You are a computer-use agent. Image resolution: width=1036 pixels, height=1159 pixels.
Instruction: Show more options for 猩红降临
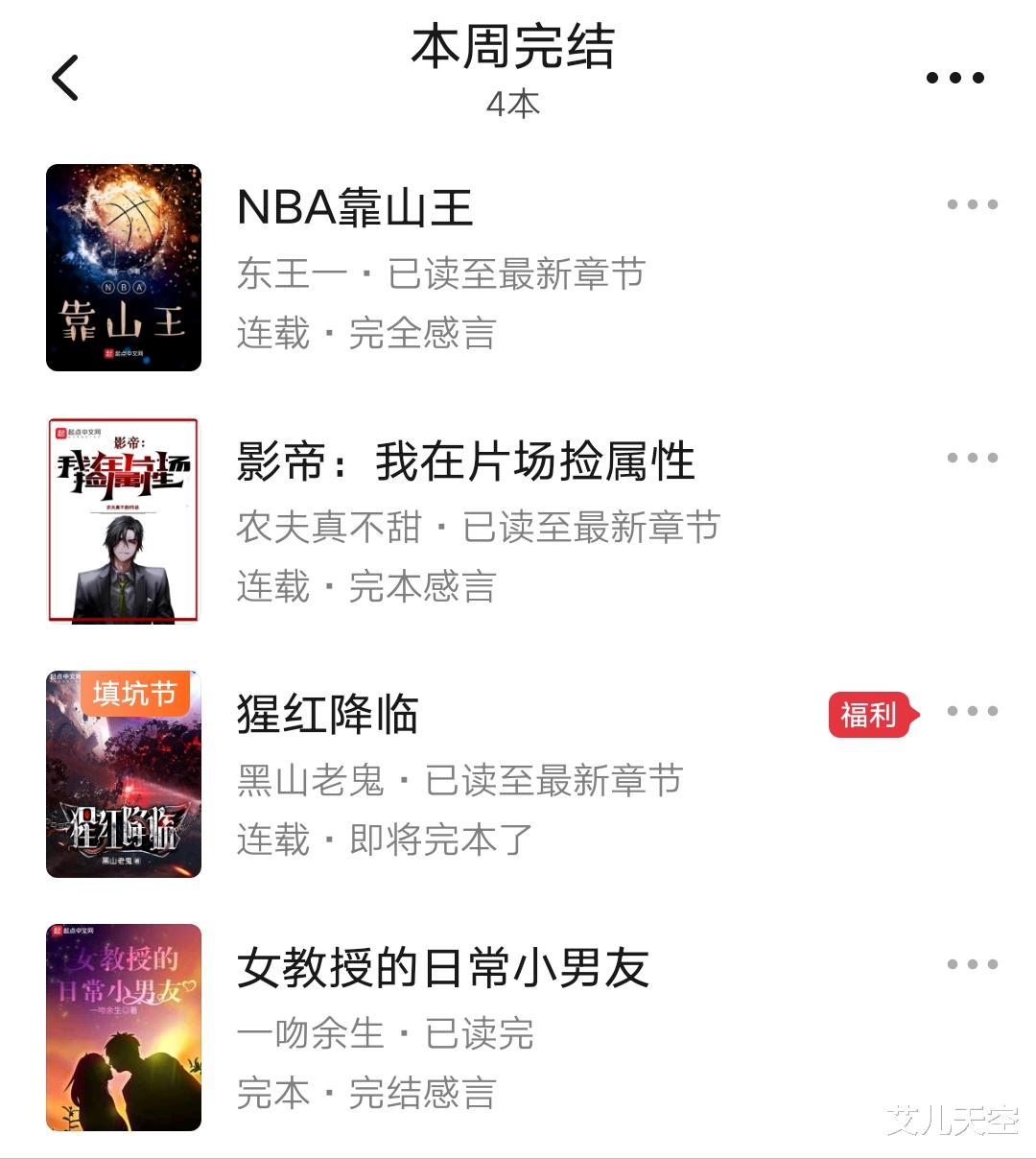[972, 711]
